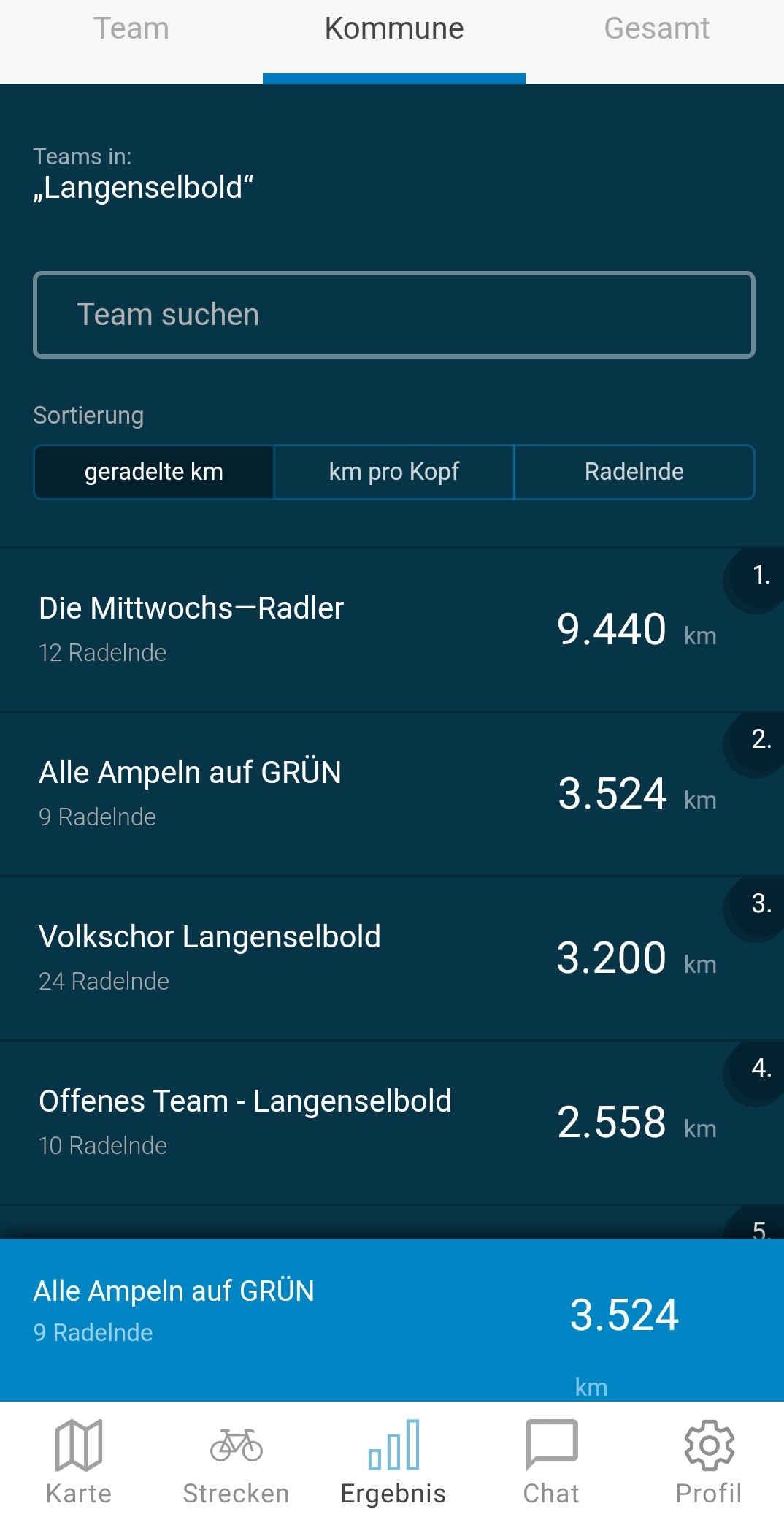Tap the Team suchen search field

click(394, 315)
